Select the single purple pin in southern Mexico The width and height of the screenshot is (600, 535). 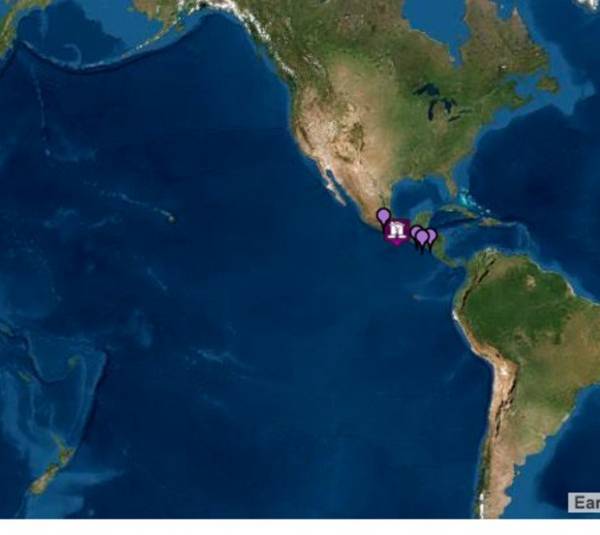(x=383, y=215)
